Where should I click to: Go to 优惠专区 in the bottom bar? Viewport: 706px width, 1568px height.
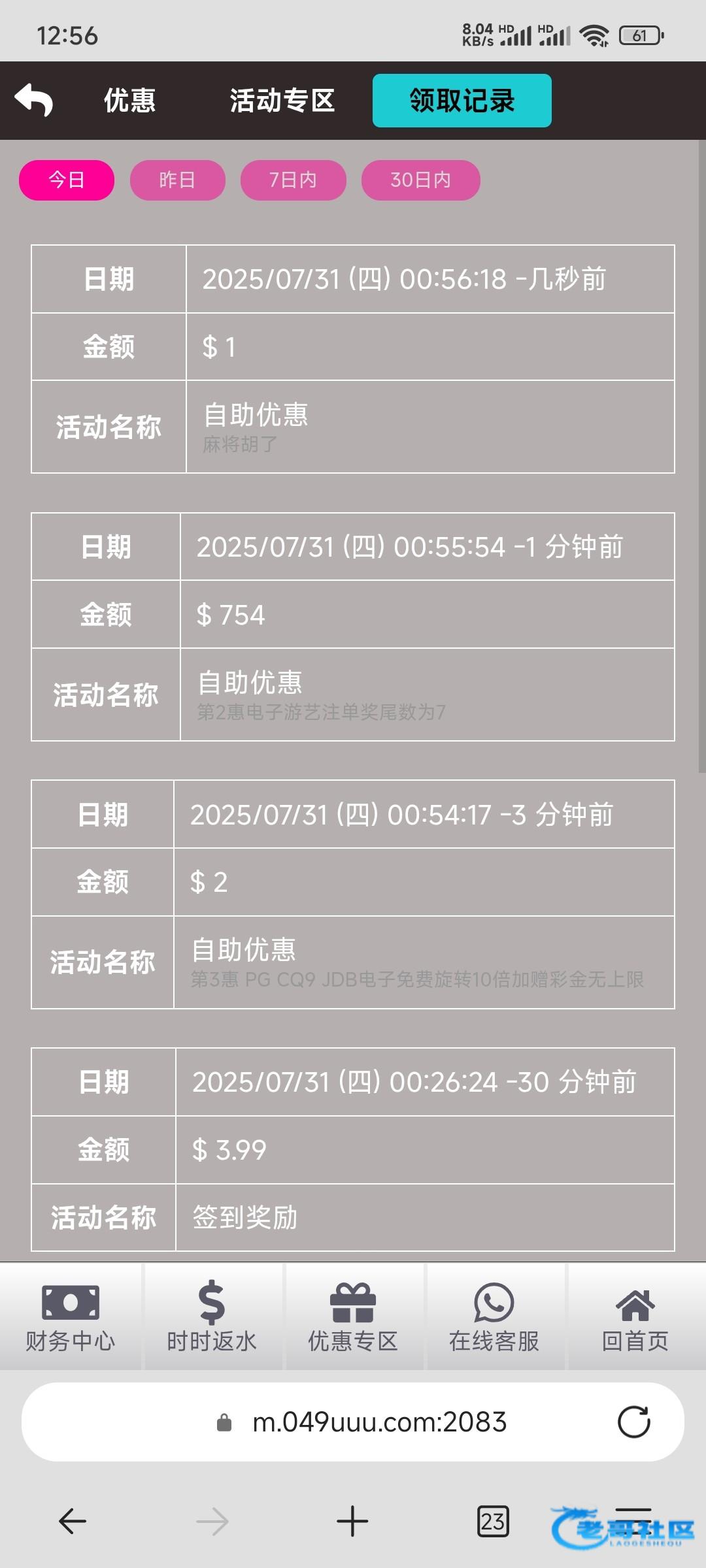tap(353, 1316)
